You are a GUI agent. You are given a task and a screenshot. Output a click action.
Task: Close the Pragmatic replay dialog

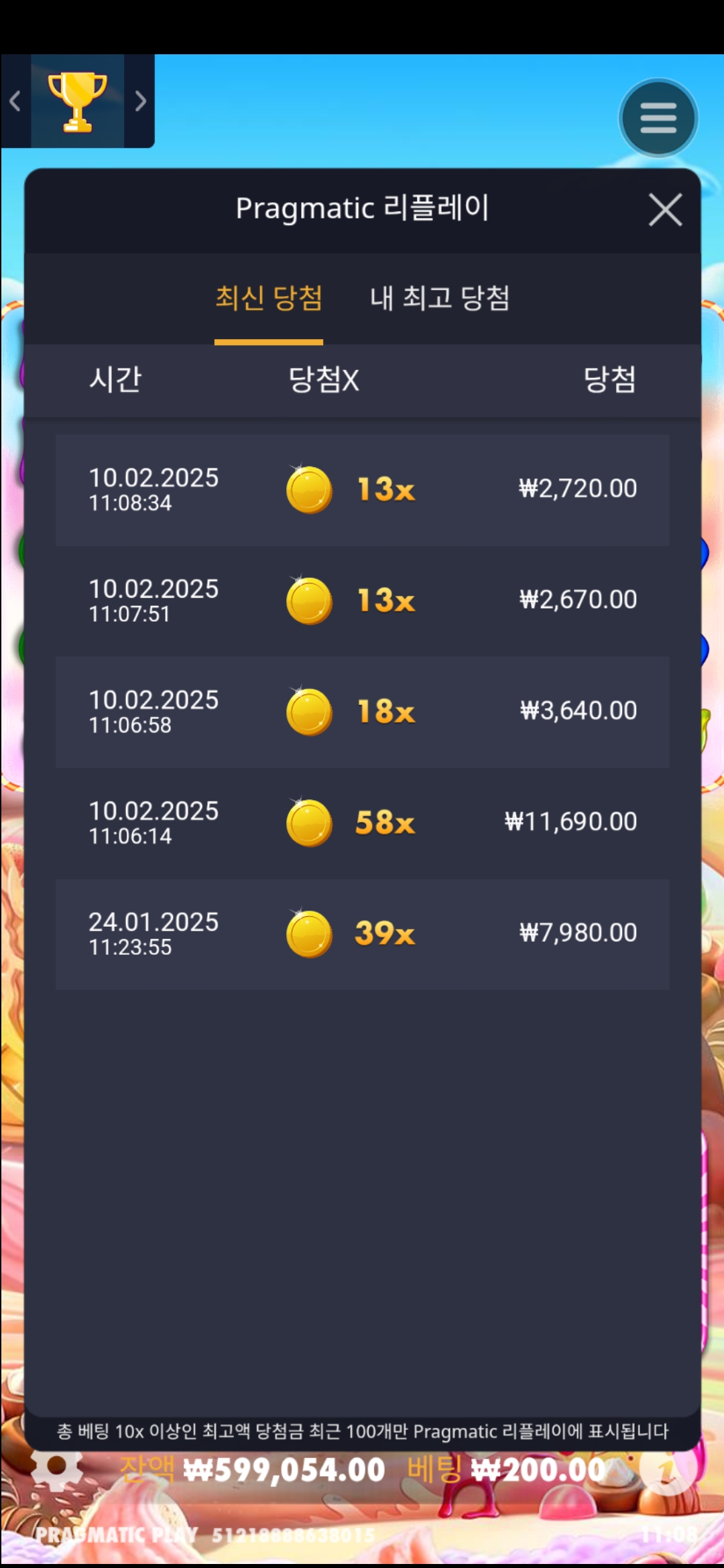coord(665,210)
